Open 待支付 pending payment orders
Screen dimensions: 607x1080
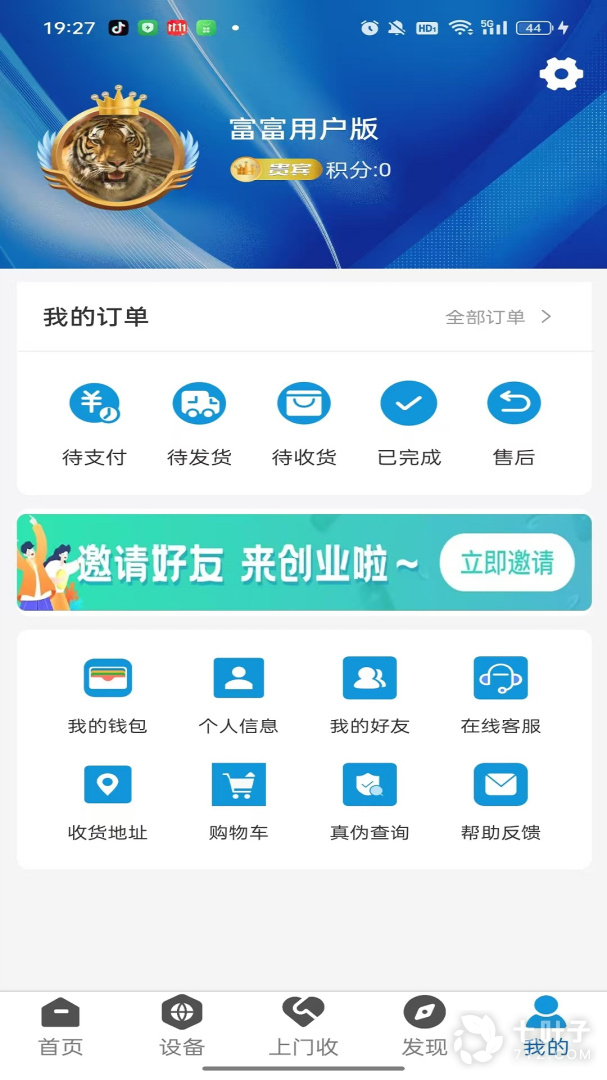point(94,423)
